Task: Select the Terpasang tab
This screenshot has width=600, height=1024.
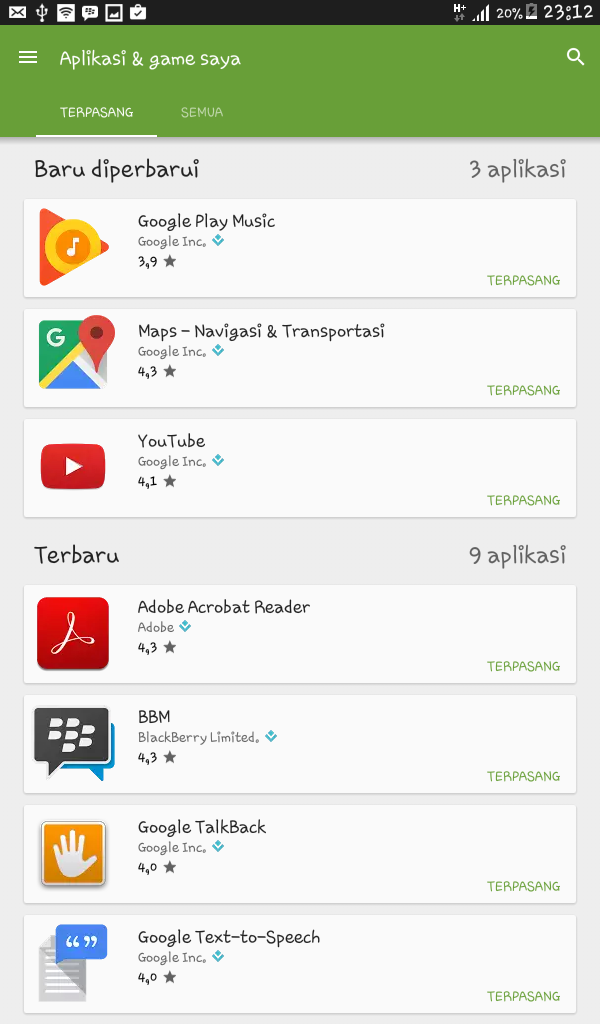Action: (96, 112)
